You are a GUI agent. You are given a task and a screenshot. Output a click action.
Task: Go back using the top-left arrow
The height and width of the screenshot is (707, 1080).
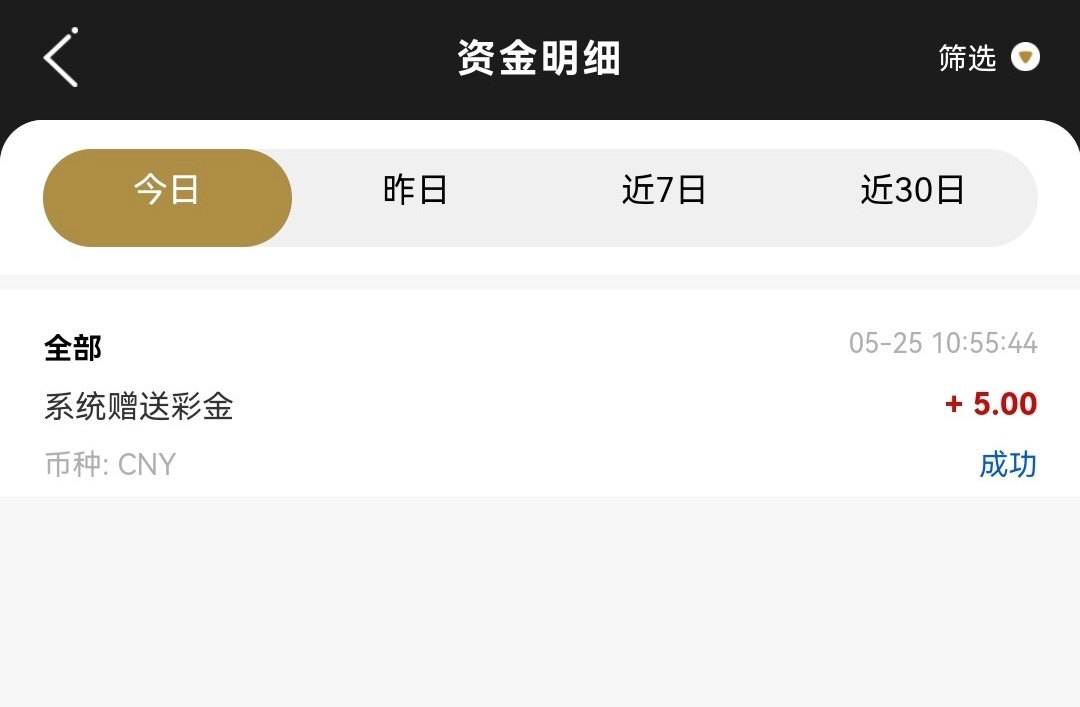click(61, 58)
